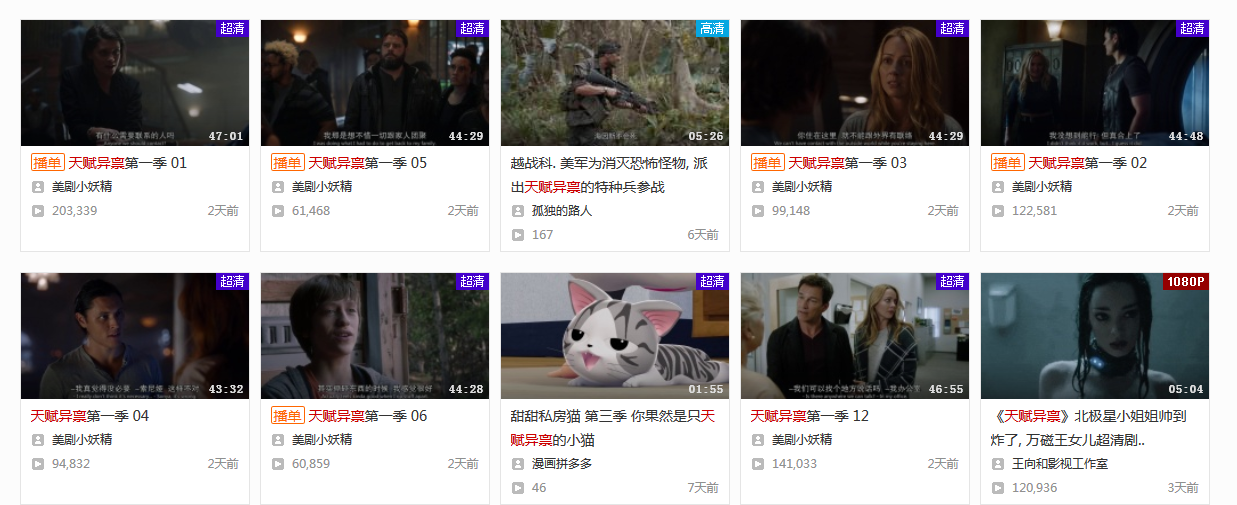
Task: Open 天赋异禀第一季 12 video
Action: pyautogui.click(x=854, y=336)
